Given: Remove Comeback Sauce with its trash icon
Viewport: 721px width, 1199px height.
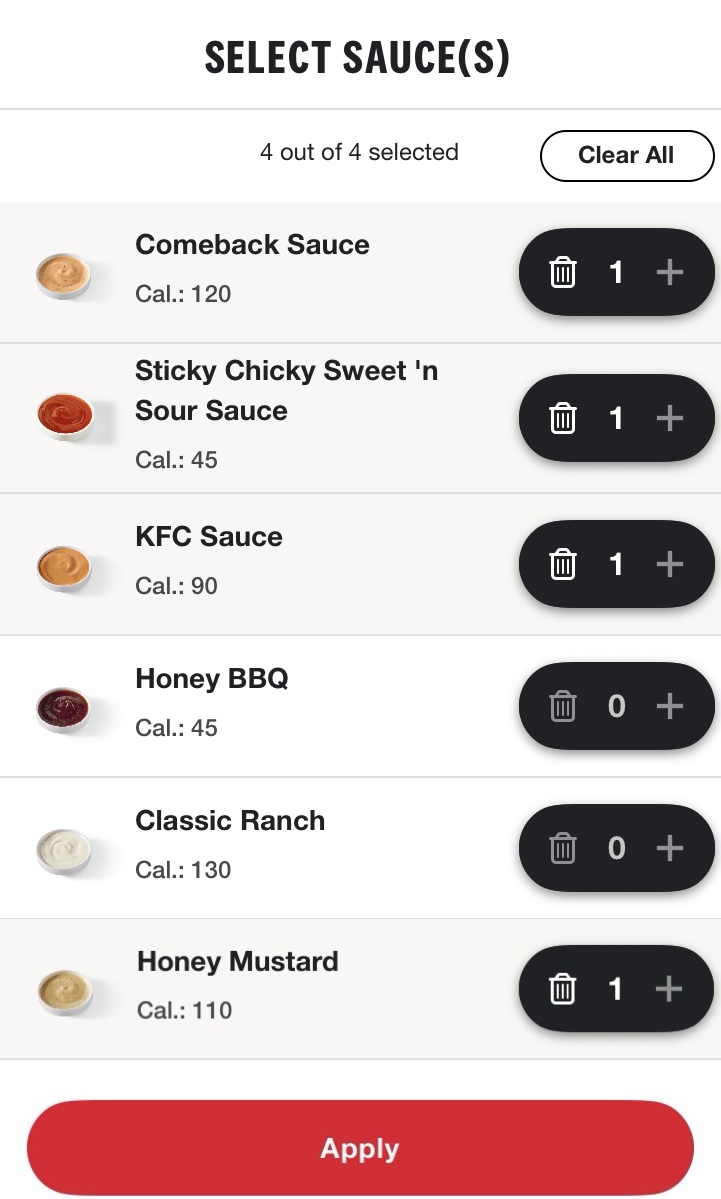Looking at the screenshot, I should (x=563, y=272).
